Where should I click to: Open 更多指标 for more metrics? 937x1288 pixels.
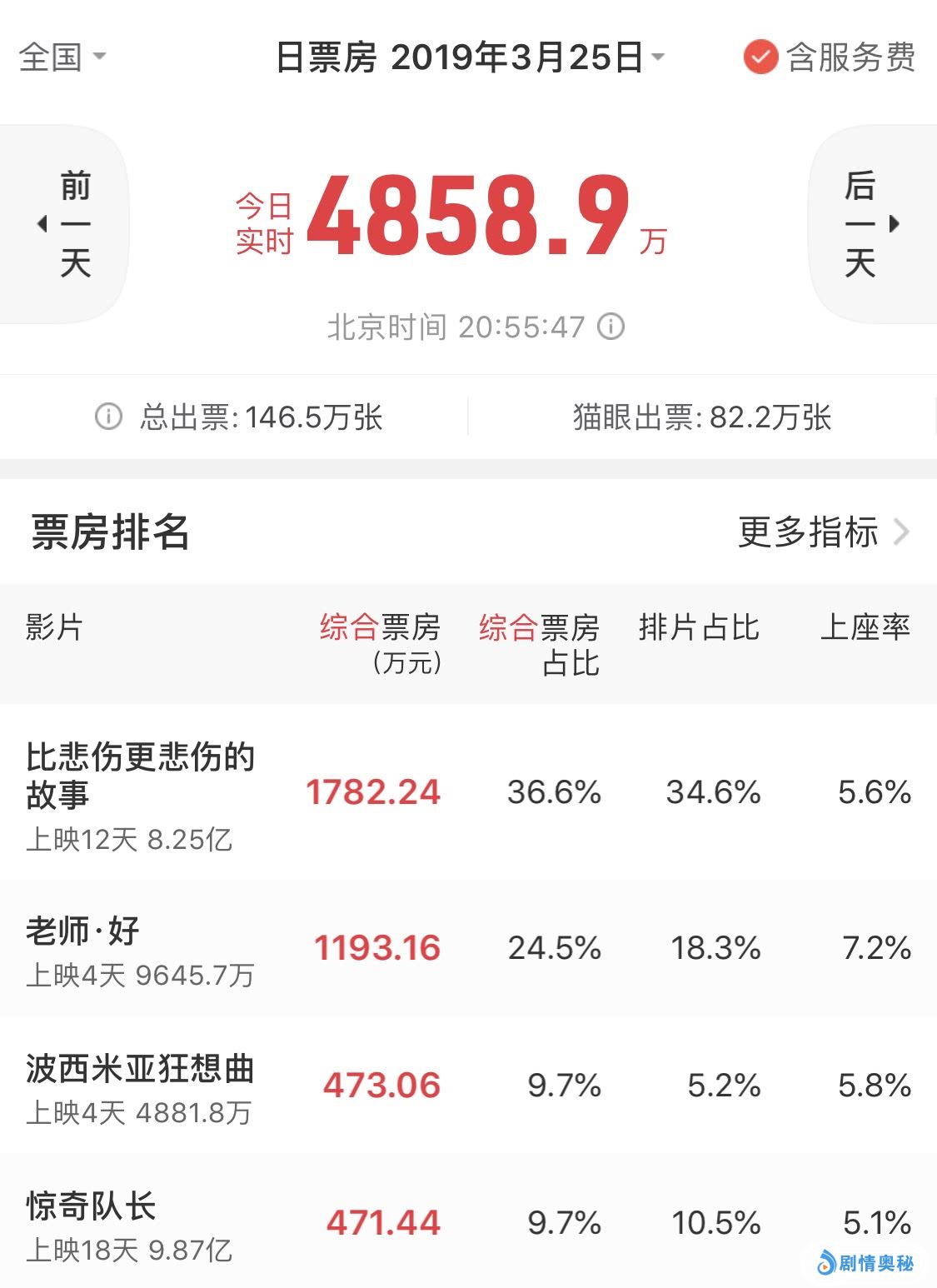(823, 532)
